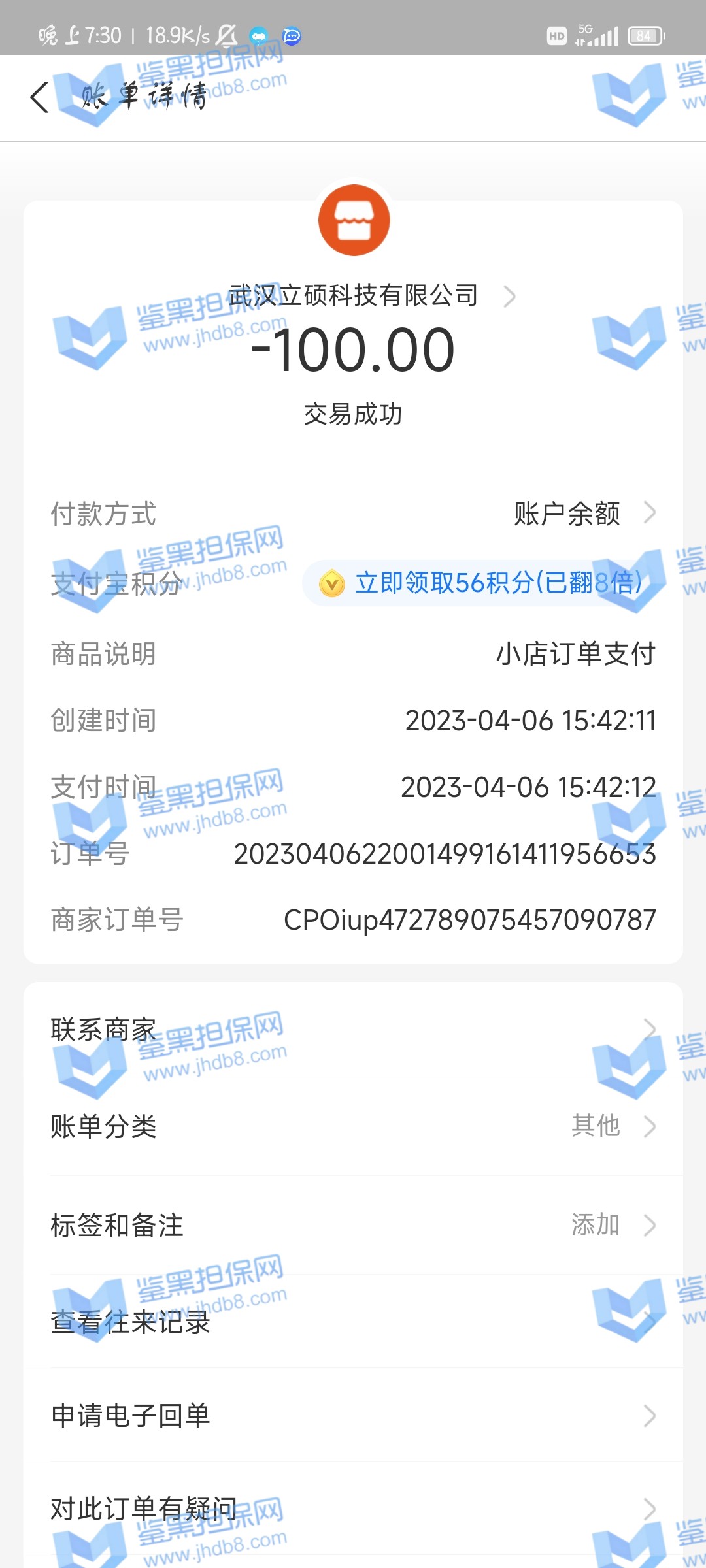706x1568 pixels.
Task: Open 对此订单有疑问 help
Action: point(353,1509)
